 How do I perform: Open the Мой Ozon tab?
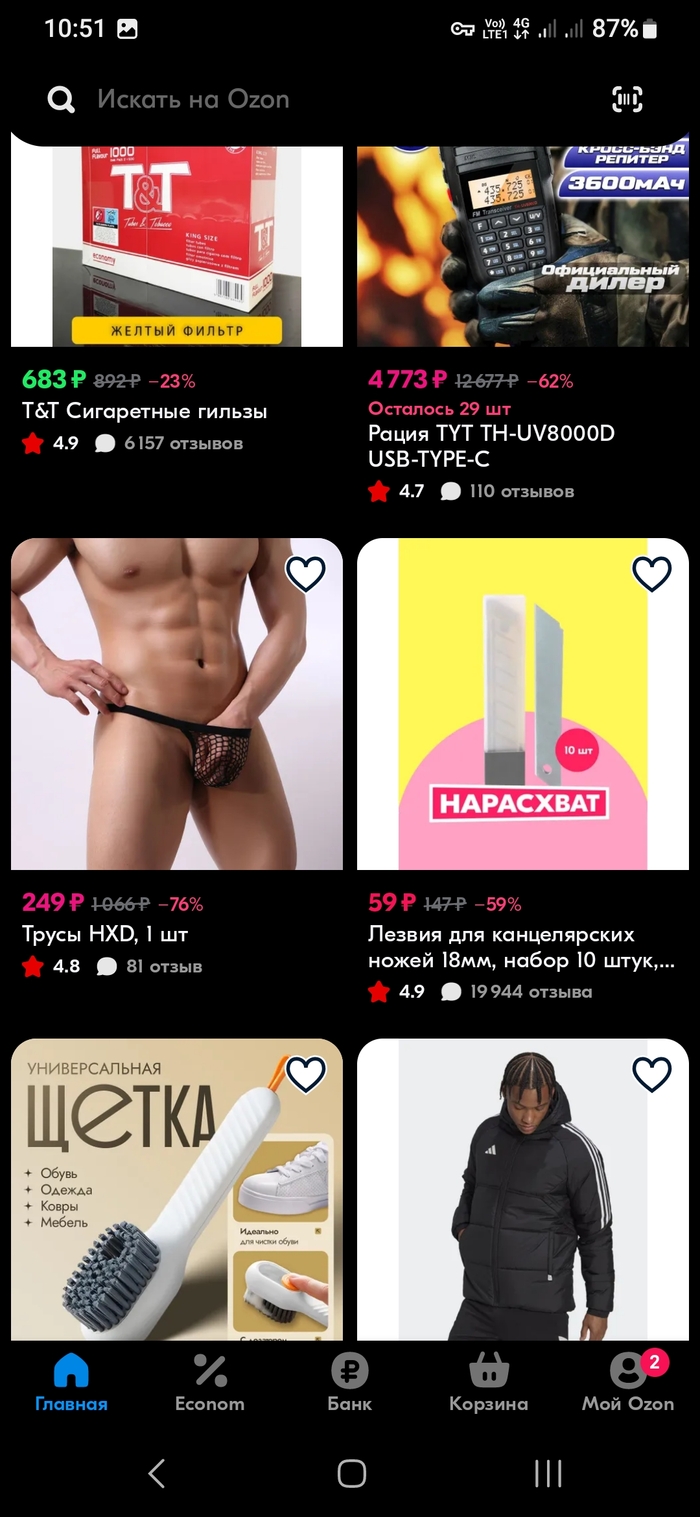[628, 1382]
